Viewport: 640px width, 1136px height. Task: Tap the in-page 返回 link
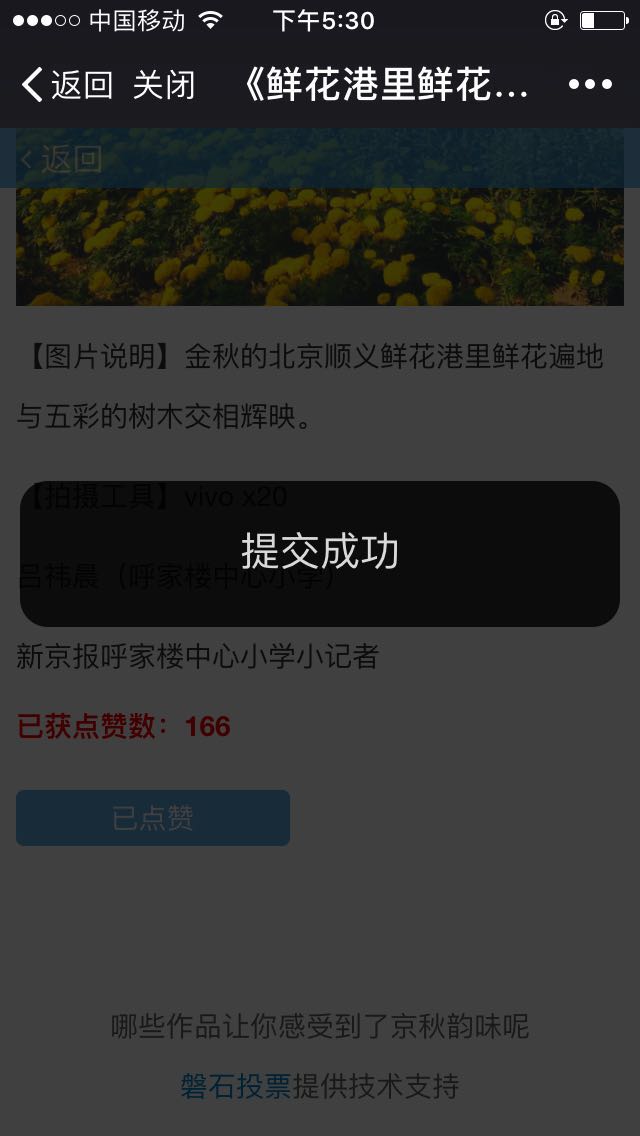[62, 159]
